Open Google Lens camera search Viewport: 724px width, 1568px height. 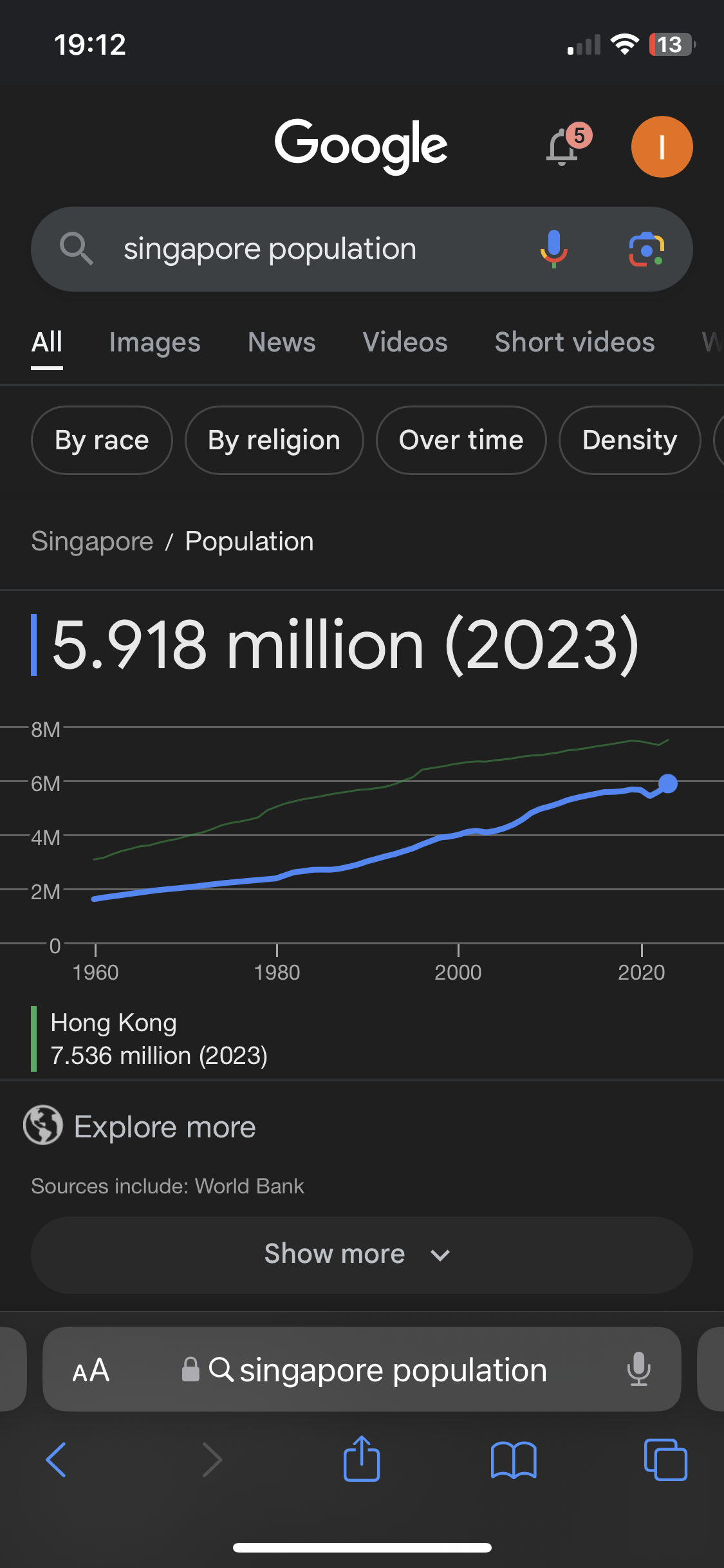pos(646,249)
